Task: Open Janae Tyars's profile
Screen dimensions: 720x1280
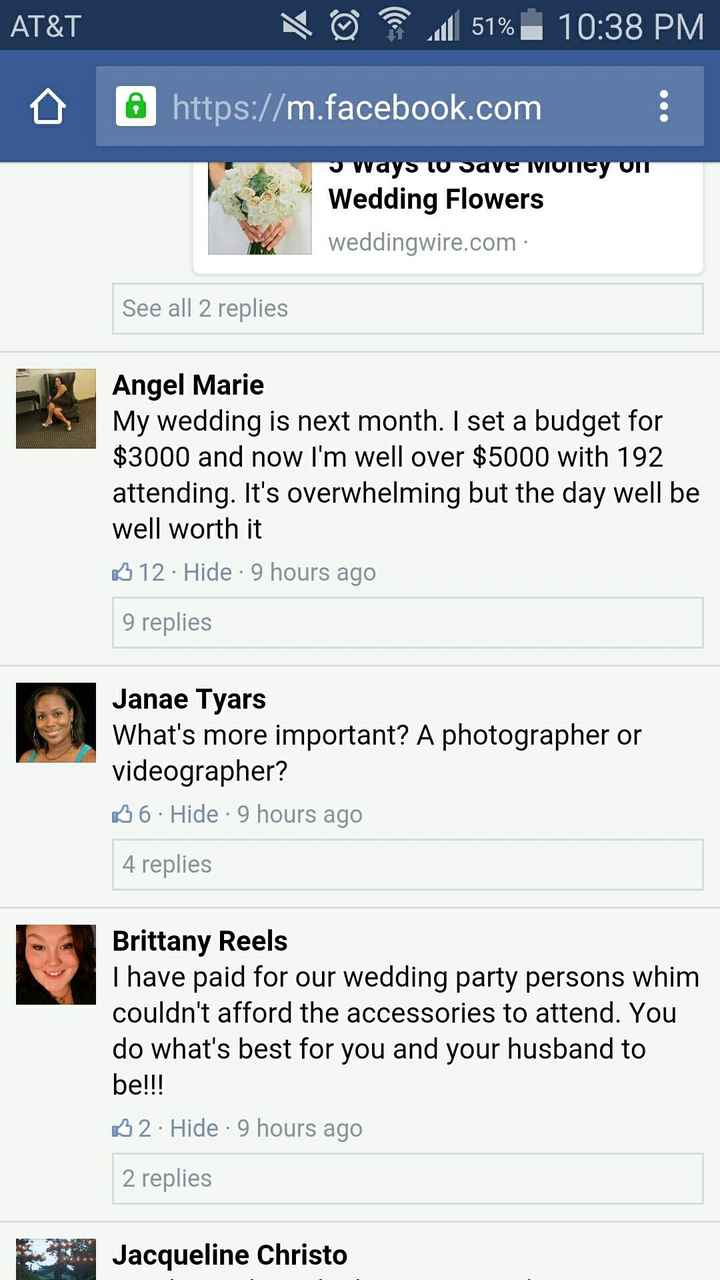Action: (x=188, y=699)
